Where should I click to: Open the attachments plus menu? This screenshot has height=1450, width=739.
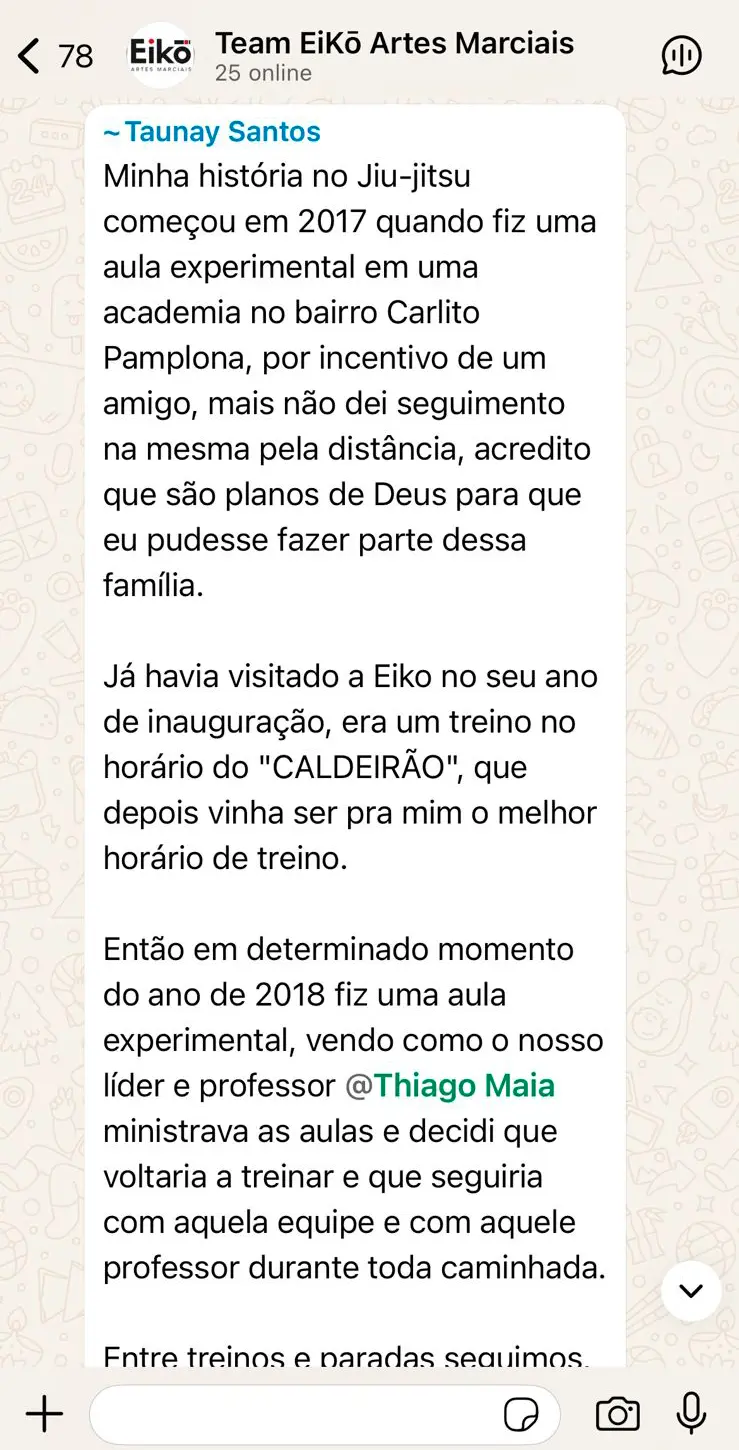[x=44, y=1414]
